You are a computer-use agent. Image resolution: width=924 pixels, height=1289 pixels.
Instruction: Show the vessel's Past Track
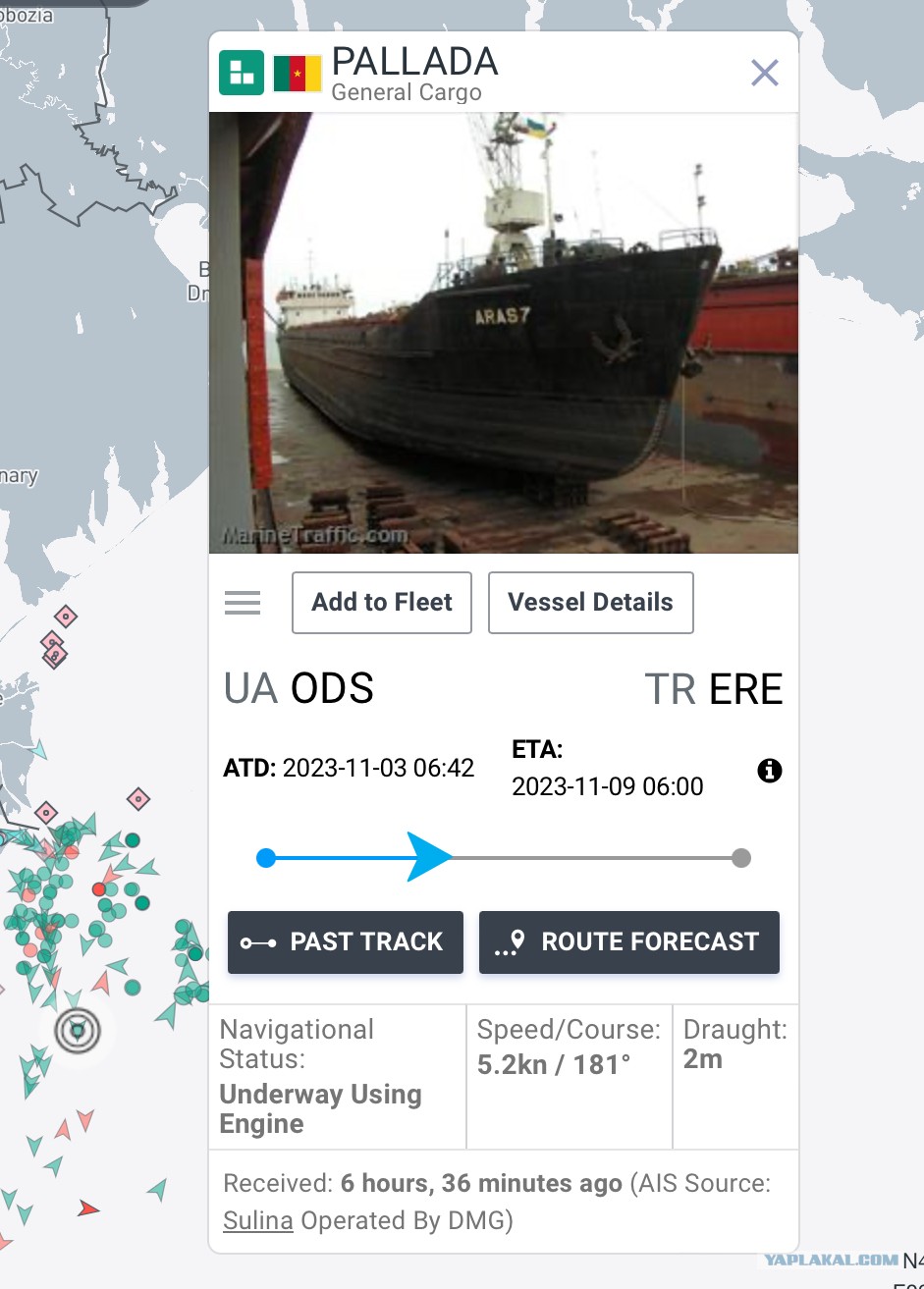tap(346, 942)
